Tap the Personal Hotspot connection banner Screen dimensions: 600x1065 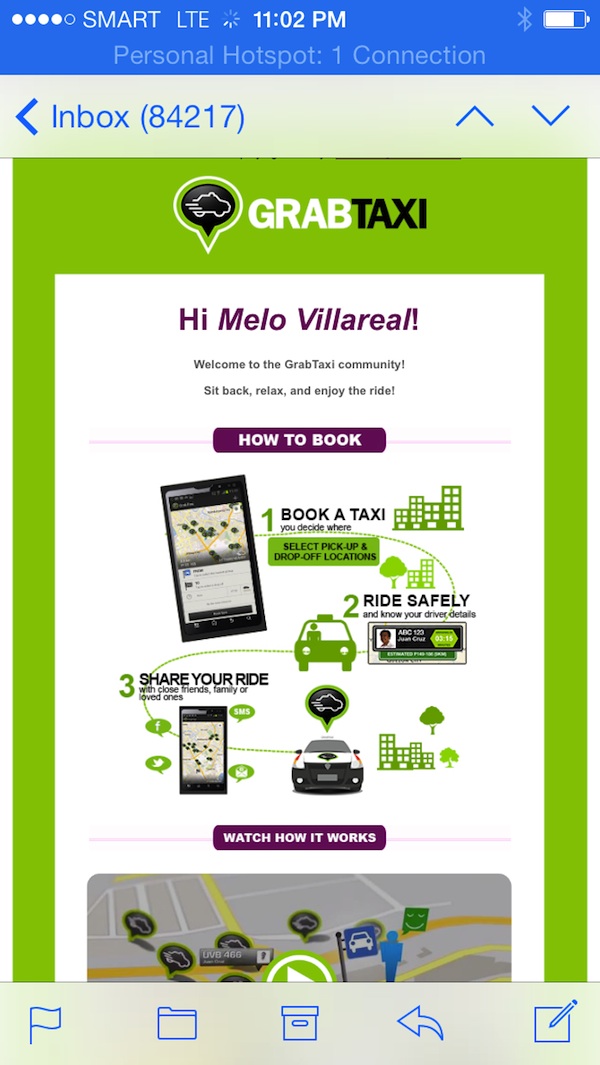coord(300,55)
